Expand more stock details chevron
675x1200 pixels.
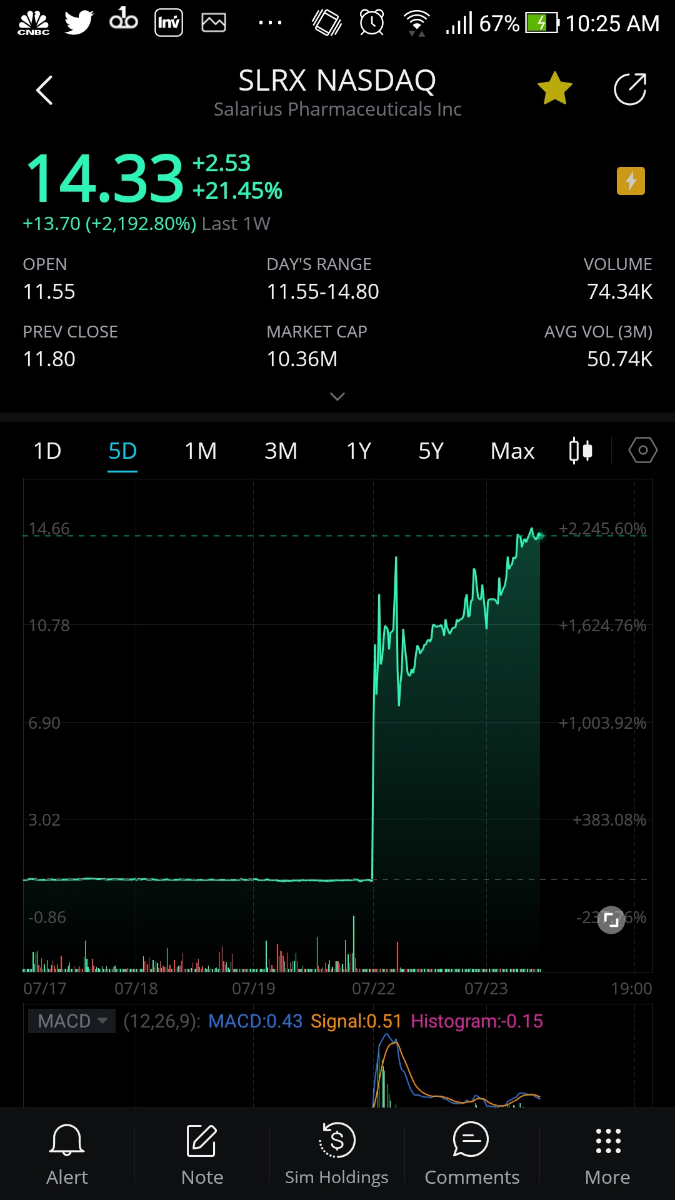tap(337, 396)
